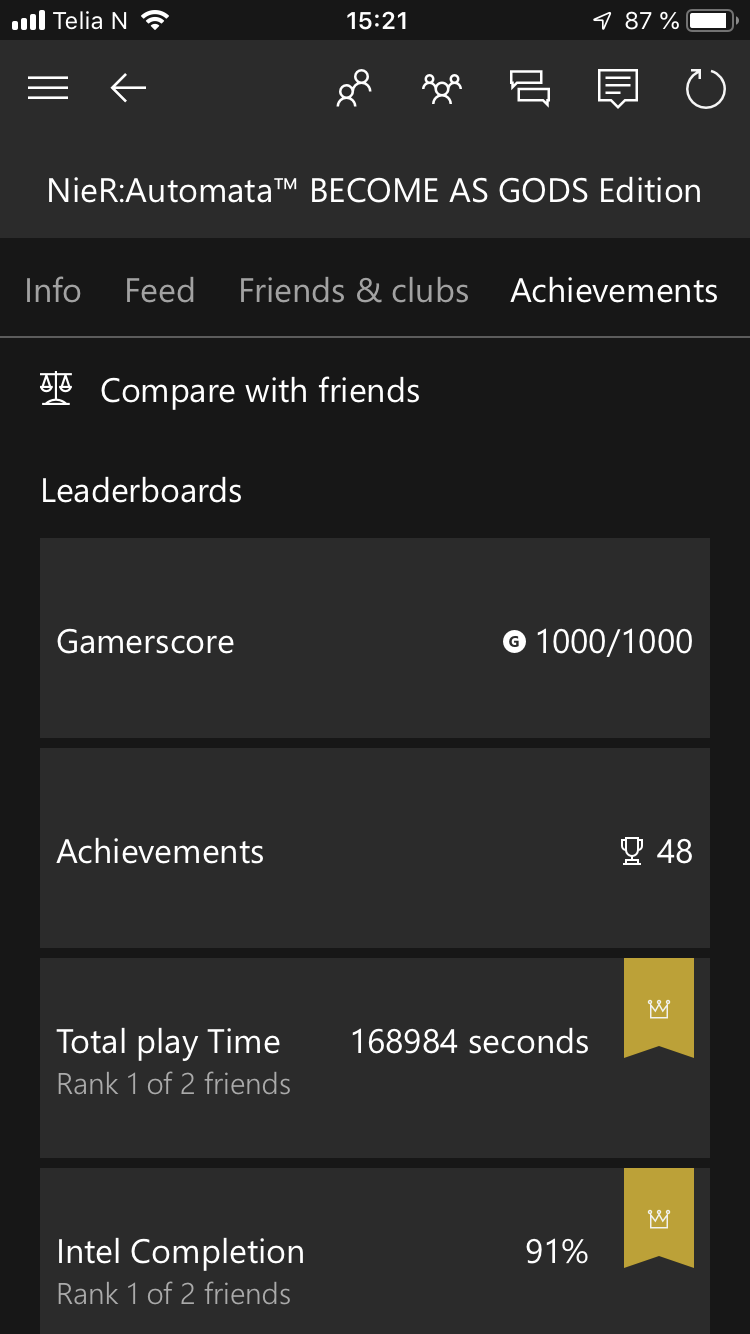This screenshot has height=1334, width=750.
Task: Open the Achievements leaderboard card
Action: pyautogui.click(x=375, y=848)
